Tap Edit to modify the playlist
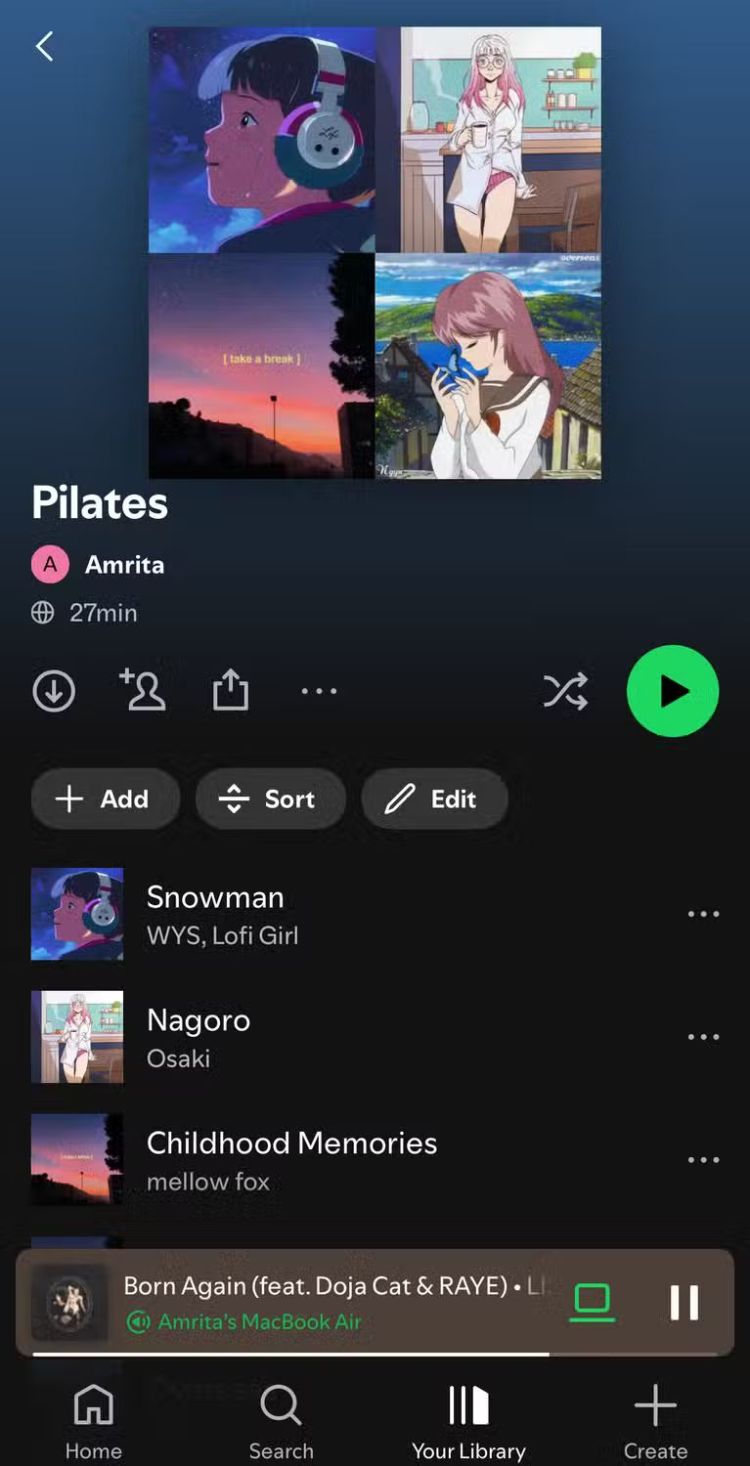Screen dimensions: 750x1466 (x=434, y=799)
